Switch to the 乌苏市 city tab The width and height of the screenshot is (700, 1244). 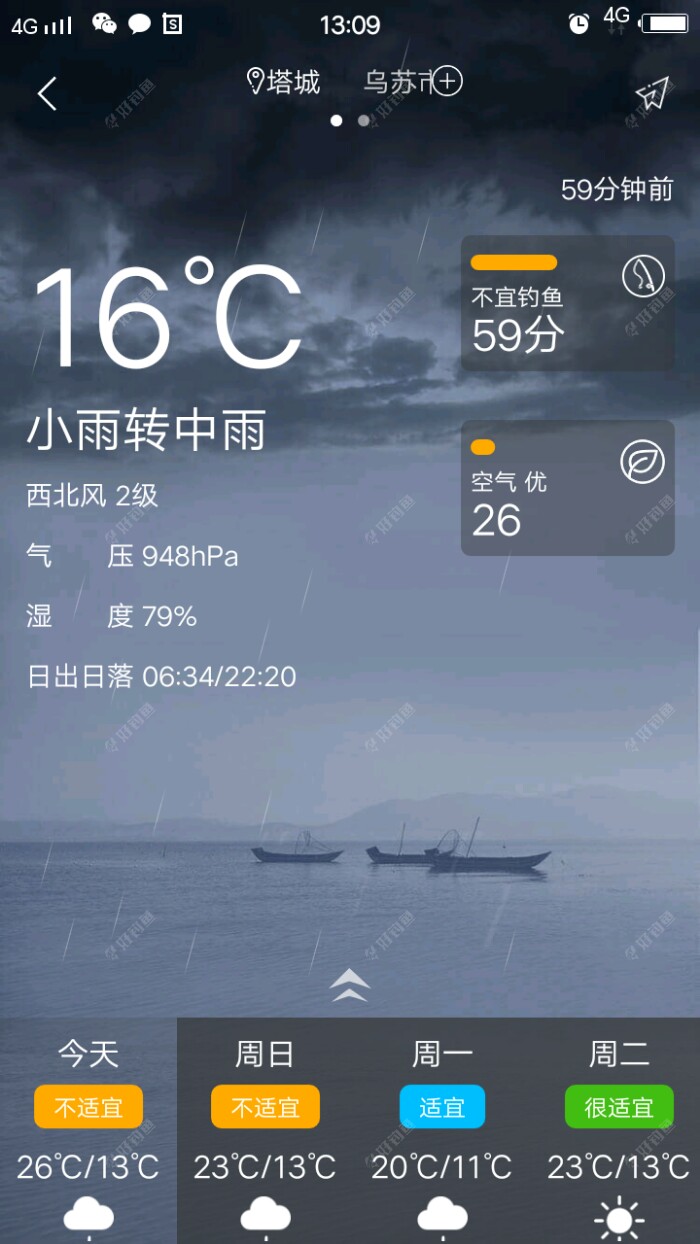click(x=394, y=82)
